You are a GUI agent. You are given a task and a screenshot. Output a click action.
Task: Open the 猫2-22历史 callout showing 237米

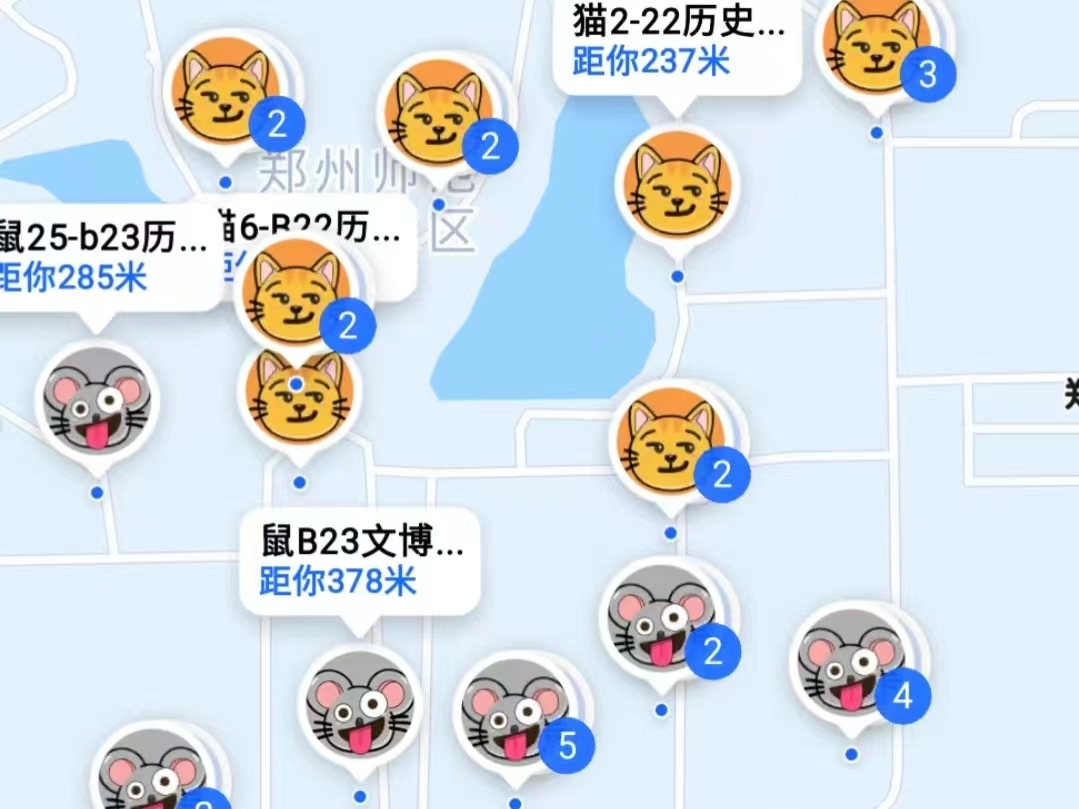(678, 42)
